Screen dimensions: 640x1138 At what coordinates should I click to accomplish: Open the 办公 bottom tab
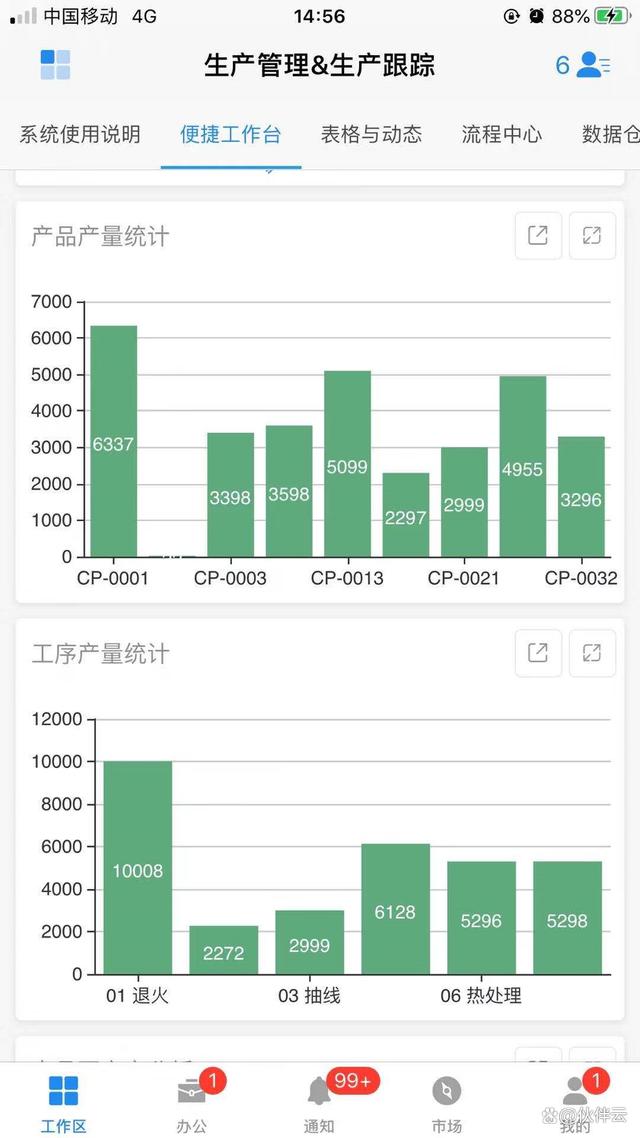192,1103
